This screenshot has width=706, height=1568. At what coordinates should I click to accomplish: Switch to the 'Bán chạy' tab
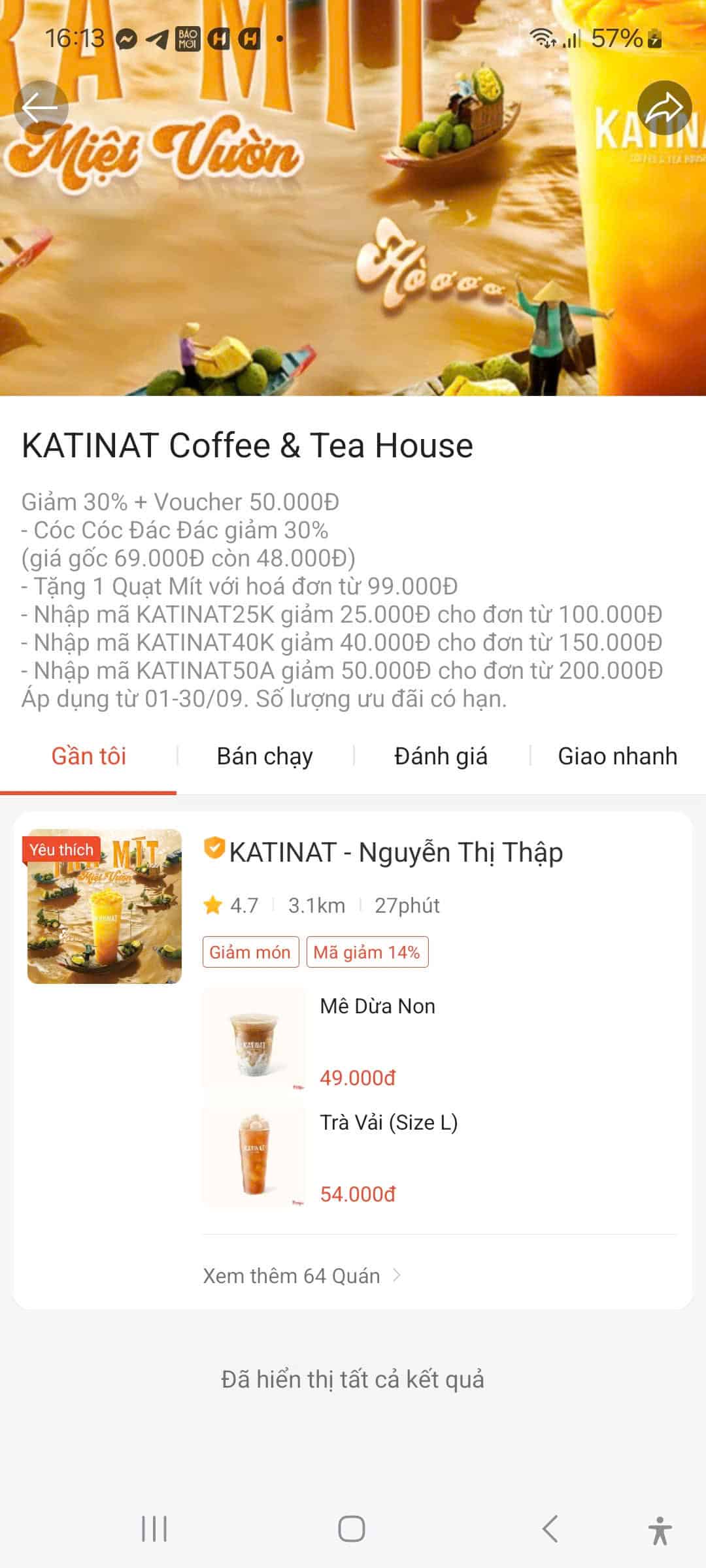point(264,756)
